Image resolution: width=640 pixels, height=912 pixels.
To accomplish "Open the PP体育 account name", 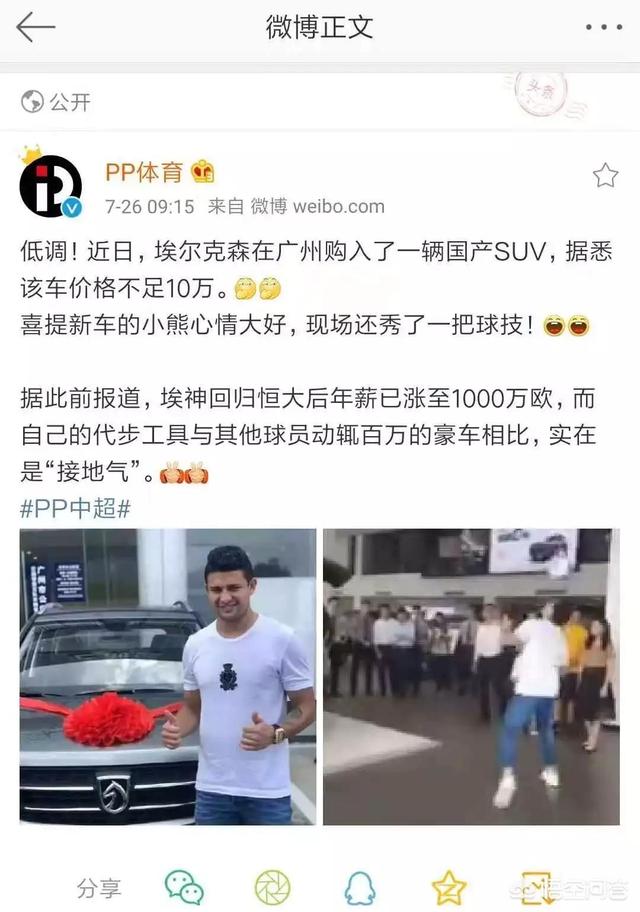I will (x=144, y=172).
